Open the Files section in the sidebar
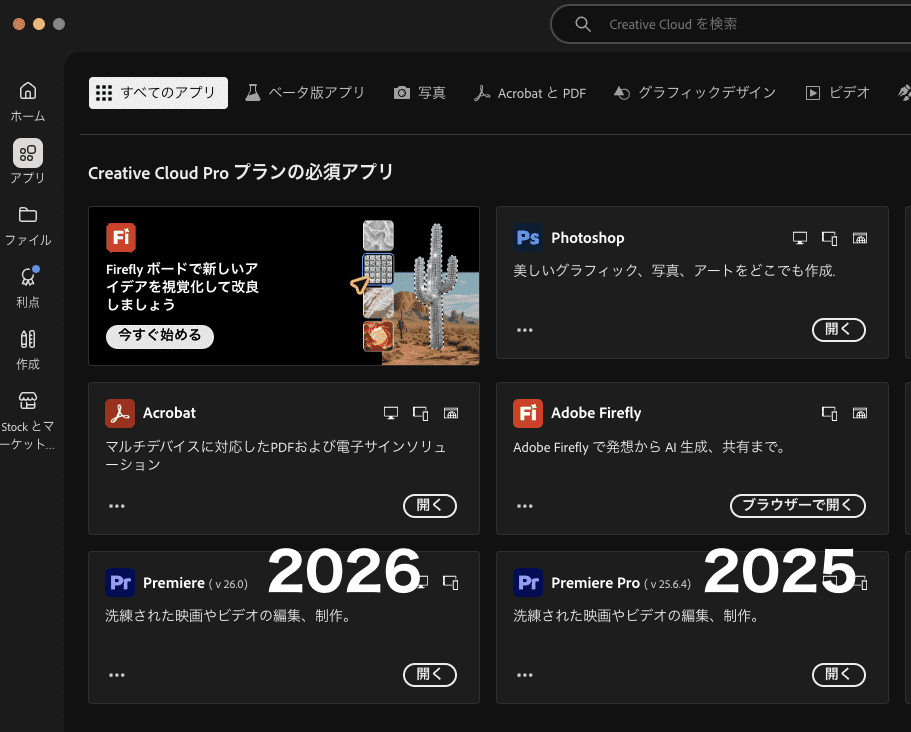Image resolution: width=911 pixels, height=732 pixels. pos(28,226)
